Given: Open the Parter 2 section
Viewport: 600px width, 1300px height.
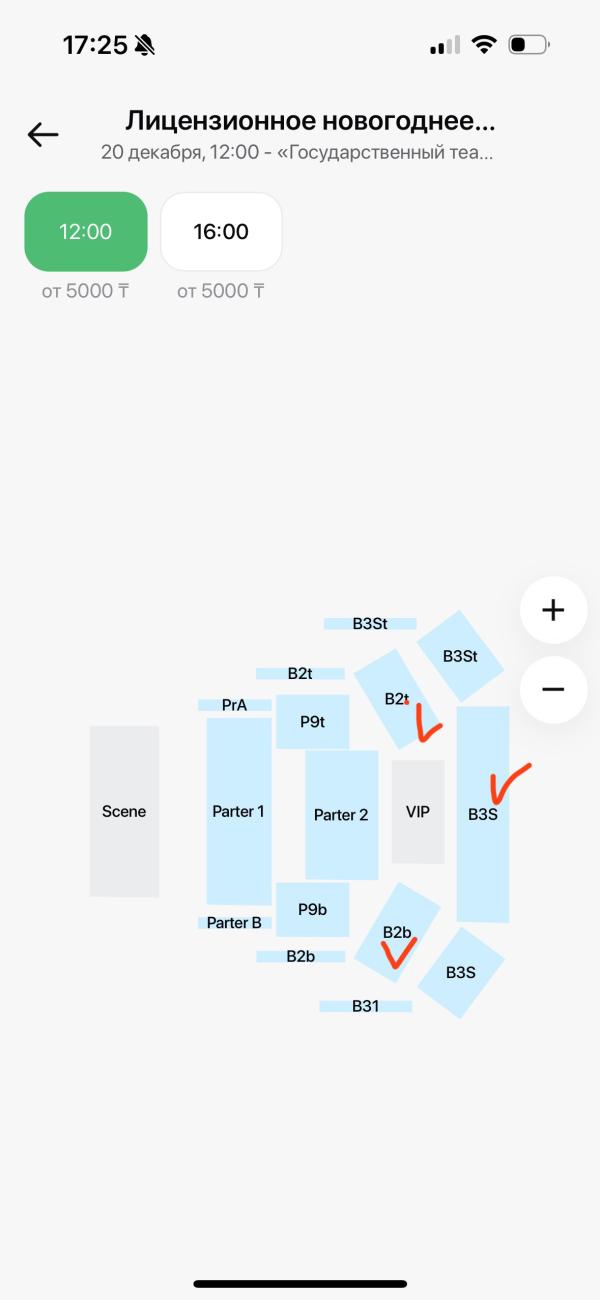Looking at the screenshot, I should click(x=341, y=815).
